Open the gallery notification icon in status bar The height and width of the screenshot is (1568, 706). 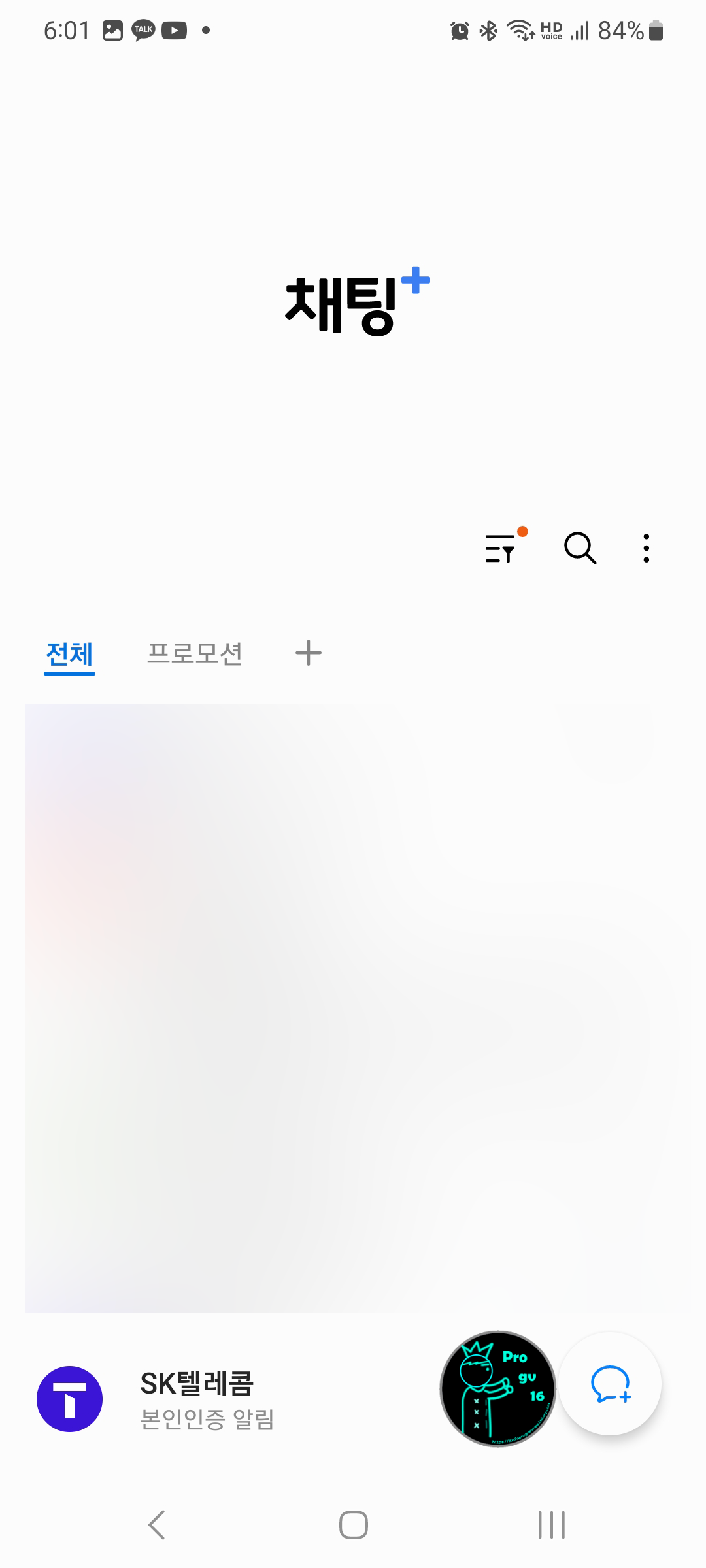pyautogui.click(x=111, y=29)
